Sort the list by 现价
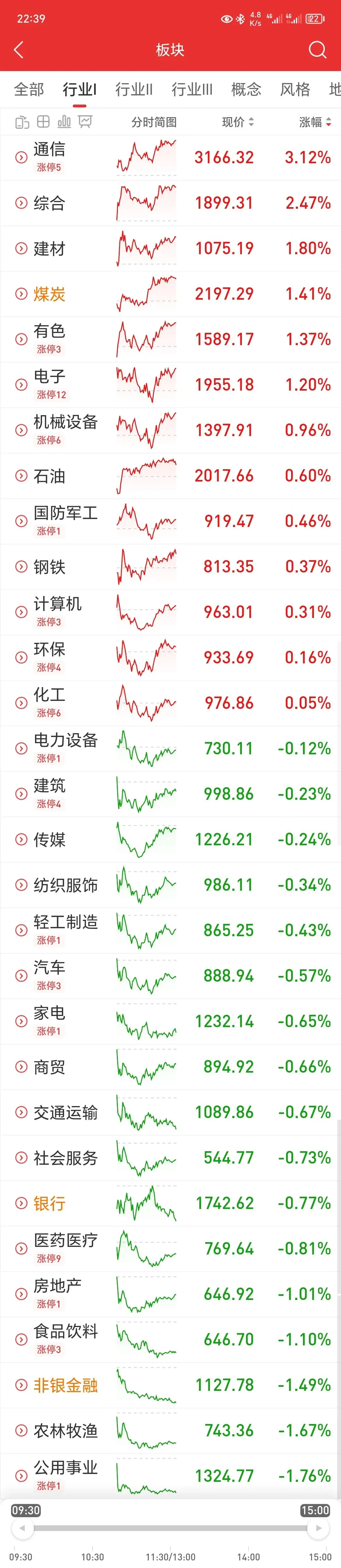Screen dimensions: 341x1568 point(237,122)
